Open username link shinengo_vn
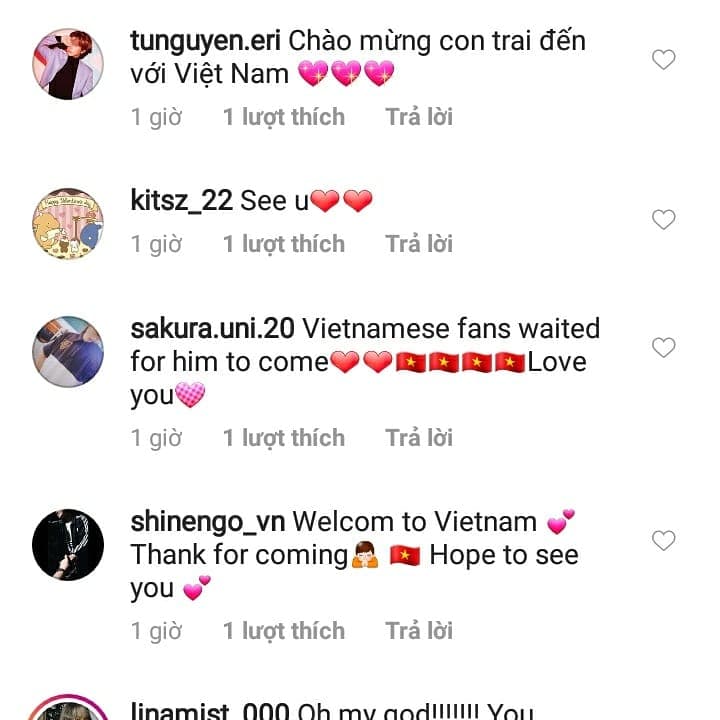Screen dimensions: 720x720 point(208,521)
